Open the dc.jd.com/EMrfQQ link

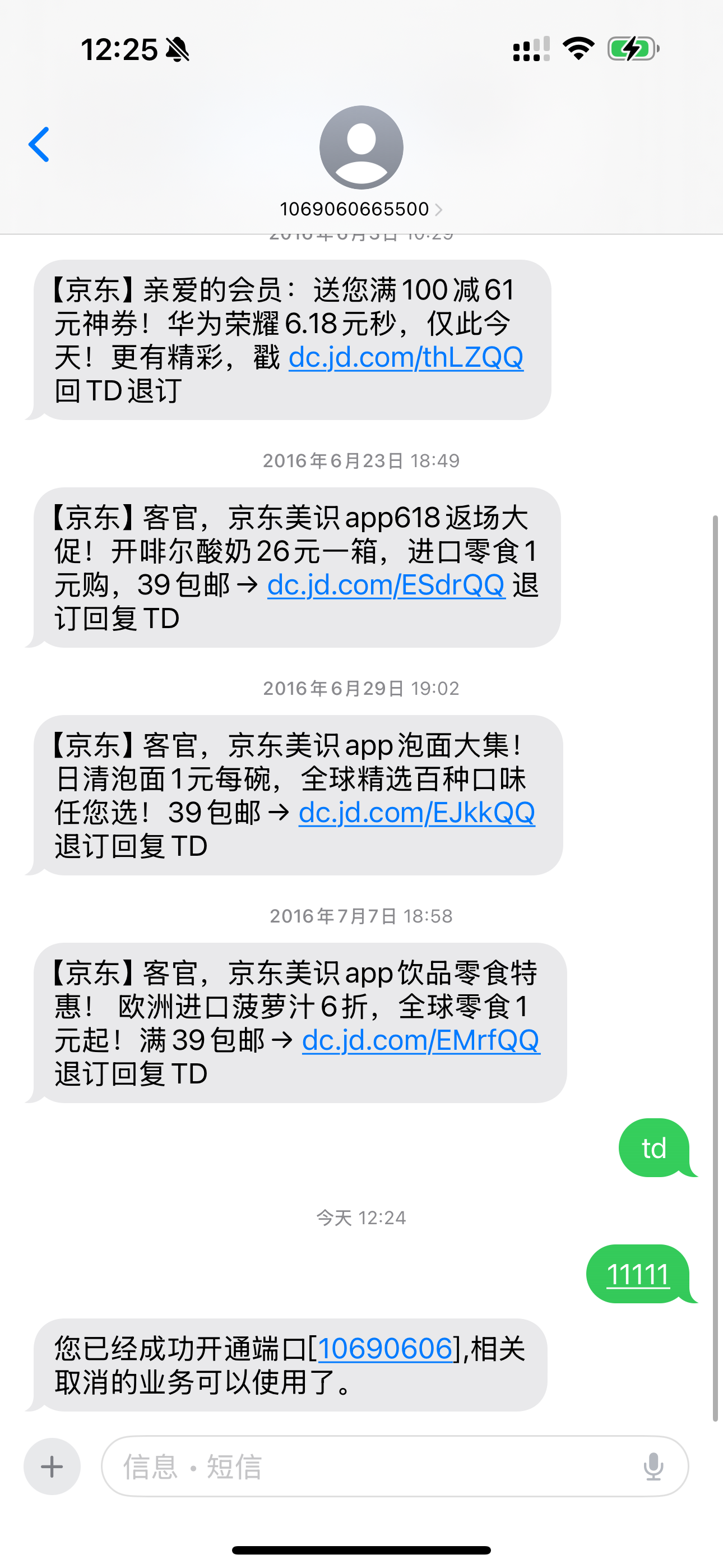[420, 1040]
